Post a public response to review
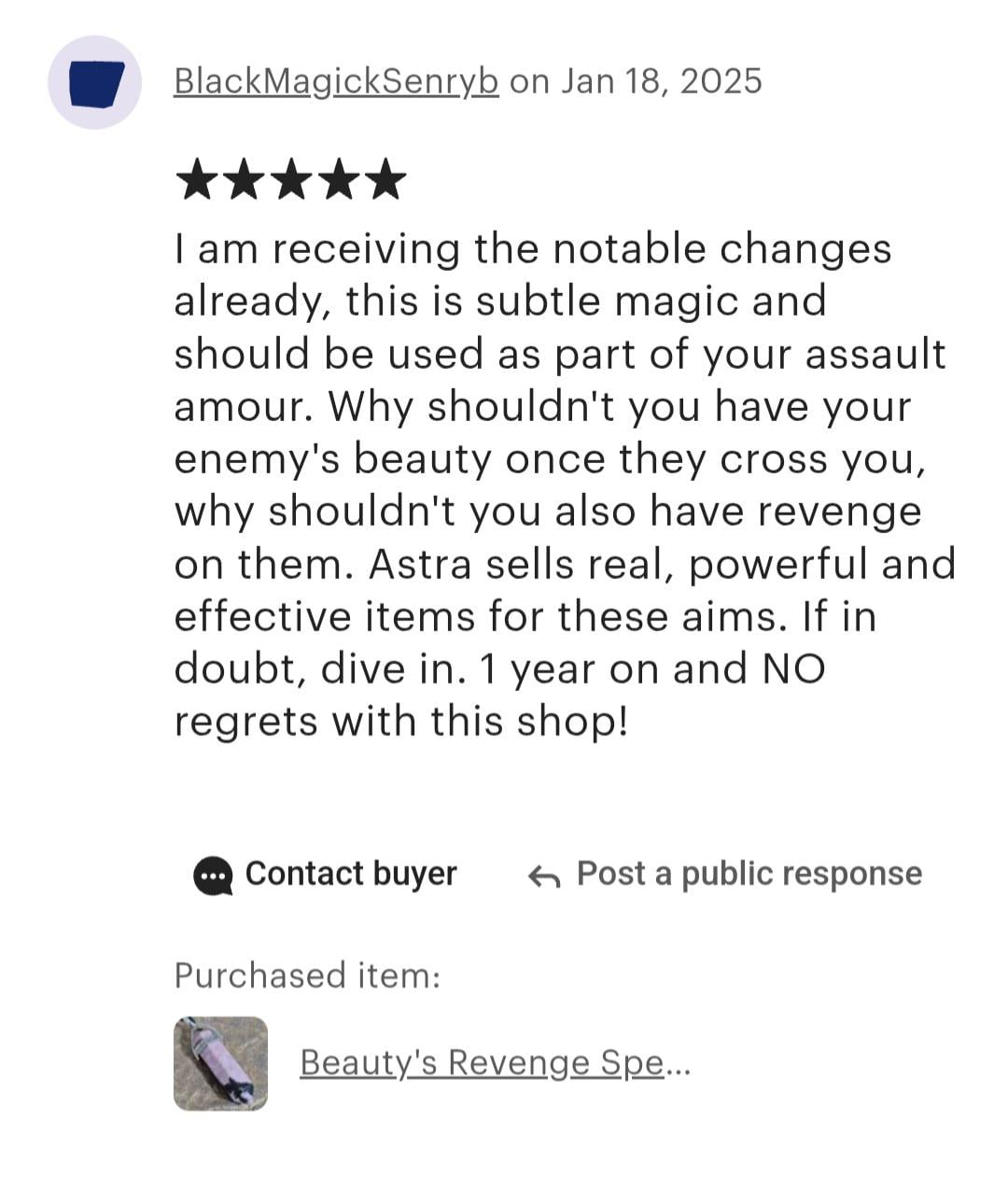The image size is (1008, 1180). pos(725,874)
